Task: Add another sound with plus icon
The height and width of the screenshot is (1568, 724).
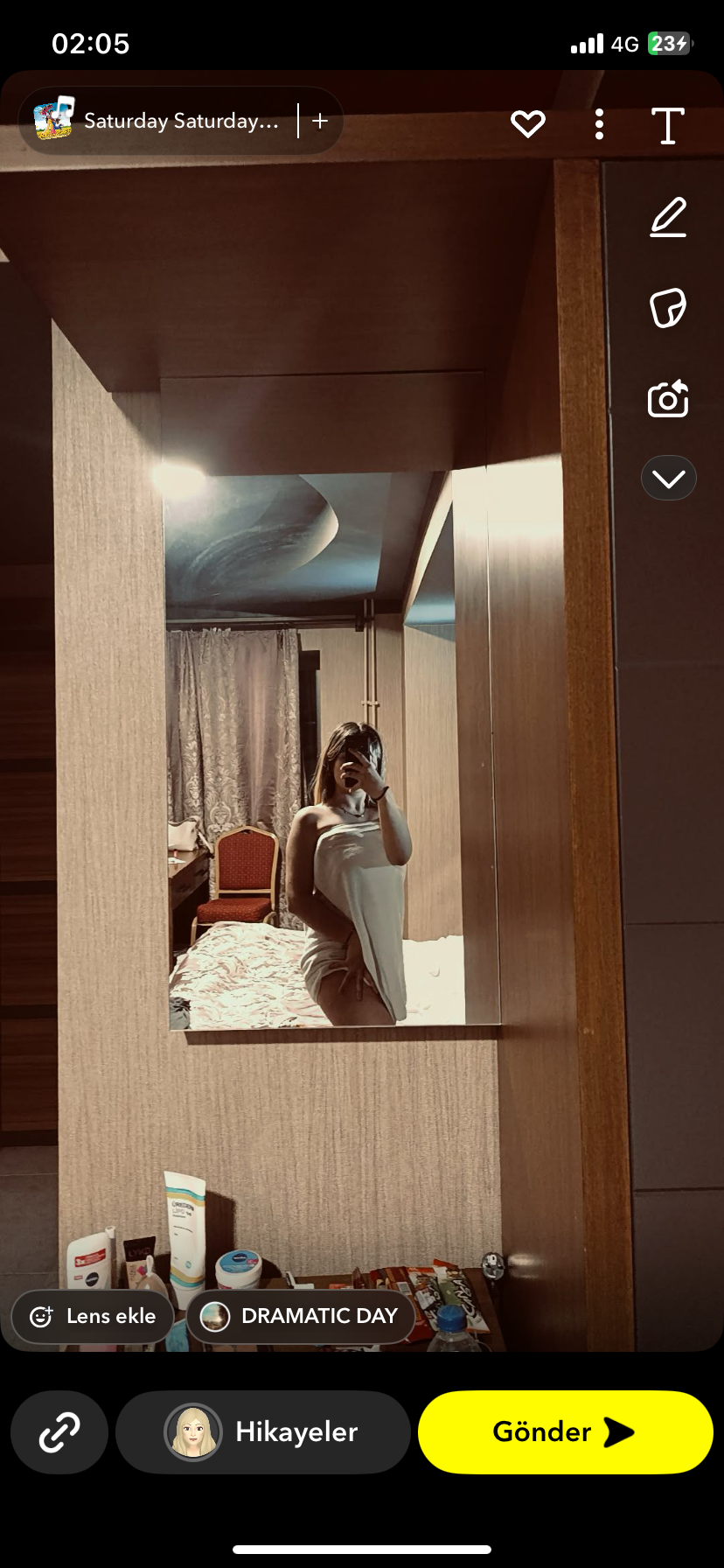Action: pyautogui.click(x=320, y=121)
